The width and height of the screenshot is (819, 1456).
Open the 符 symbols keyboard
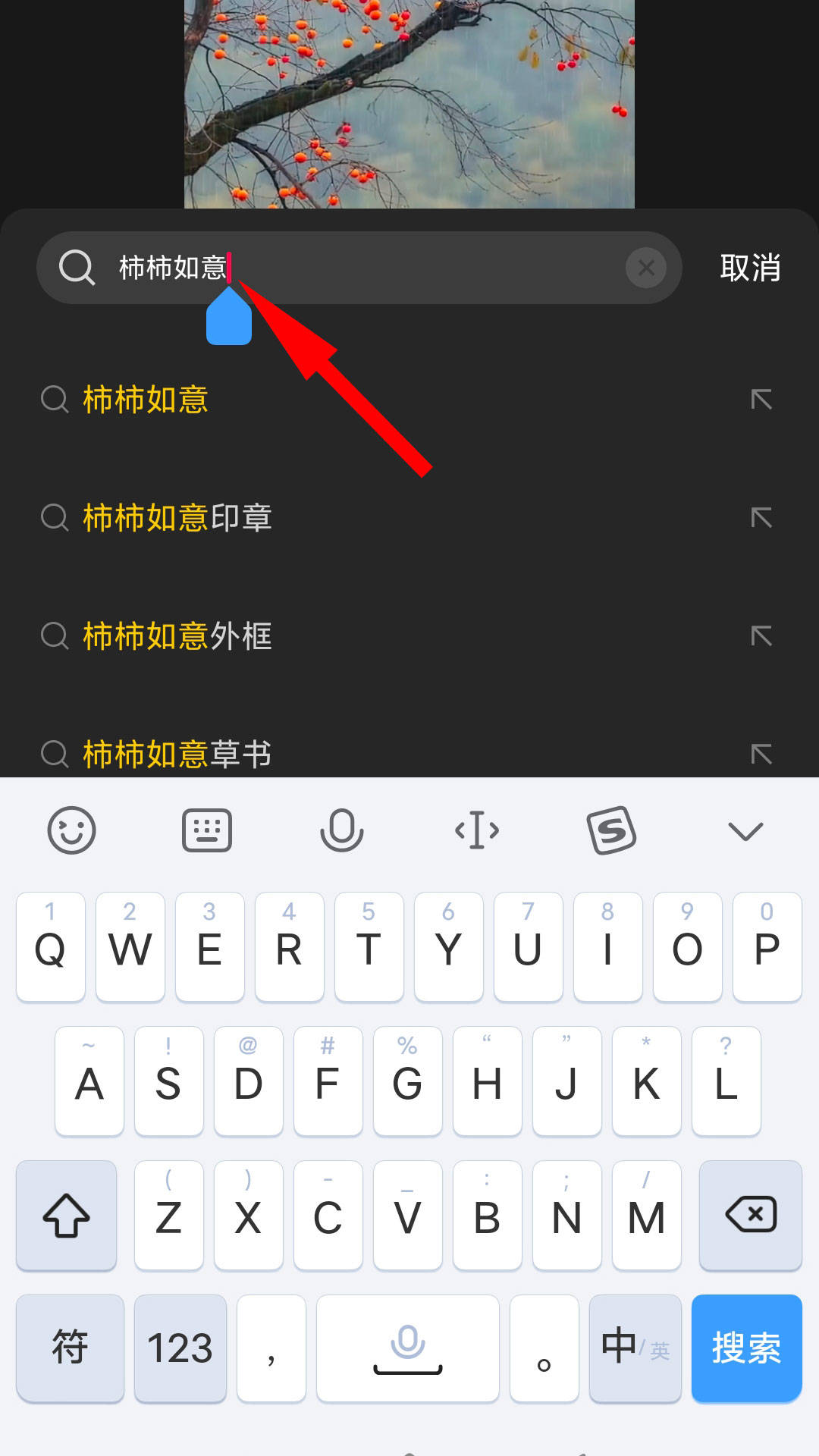point(70,1348)
